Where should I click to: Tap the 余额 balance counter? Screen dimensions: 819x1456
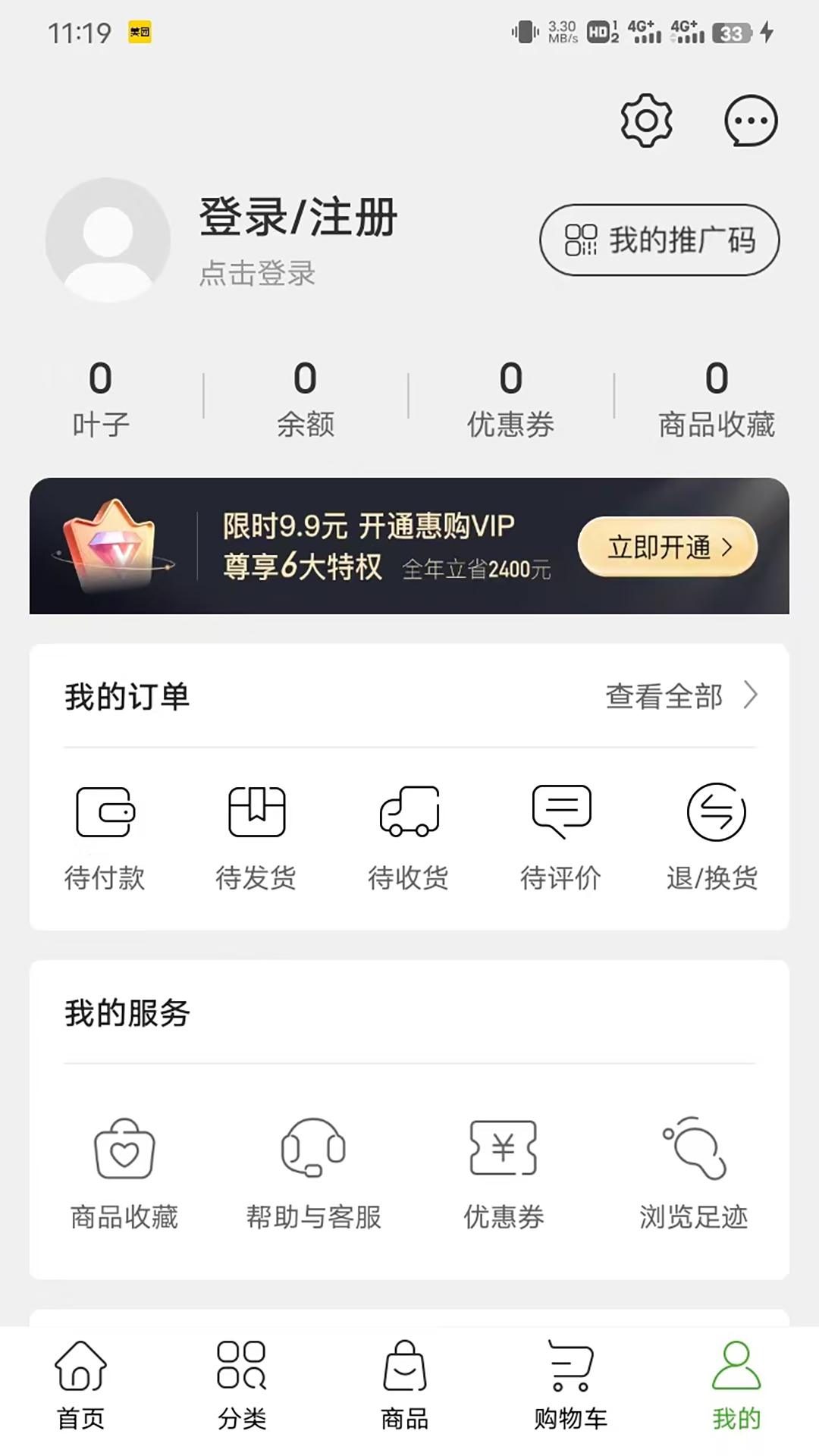click(305, 400)
